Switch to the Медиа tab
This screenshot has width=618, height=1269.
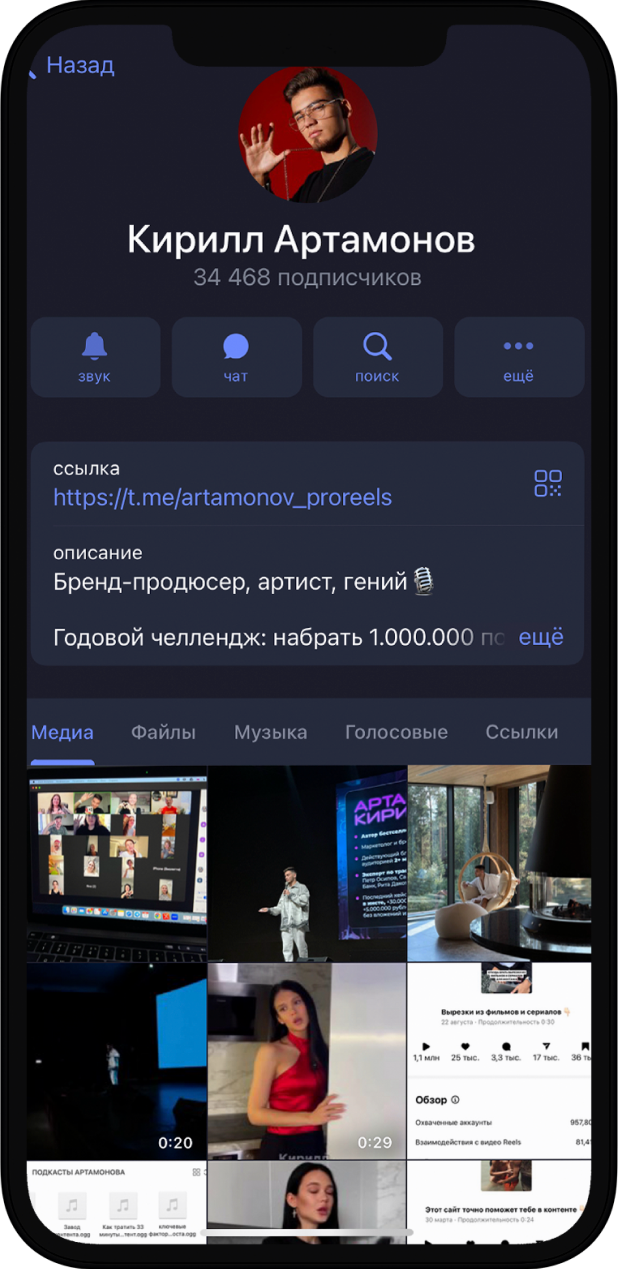pyautogui.click(x=62, y=732)
